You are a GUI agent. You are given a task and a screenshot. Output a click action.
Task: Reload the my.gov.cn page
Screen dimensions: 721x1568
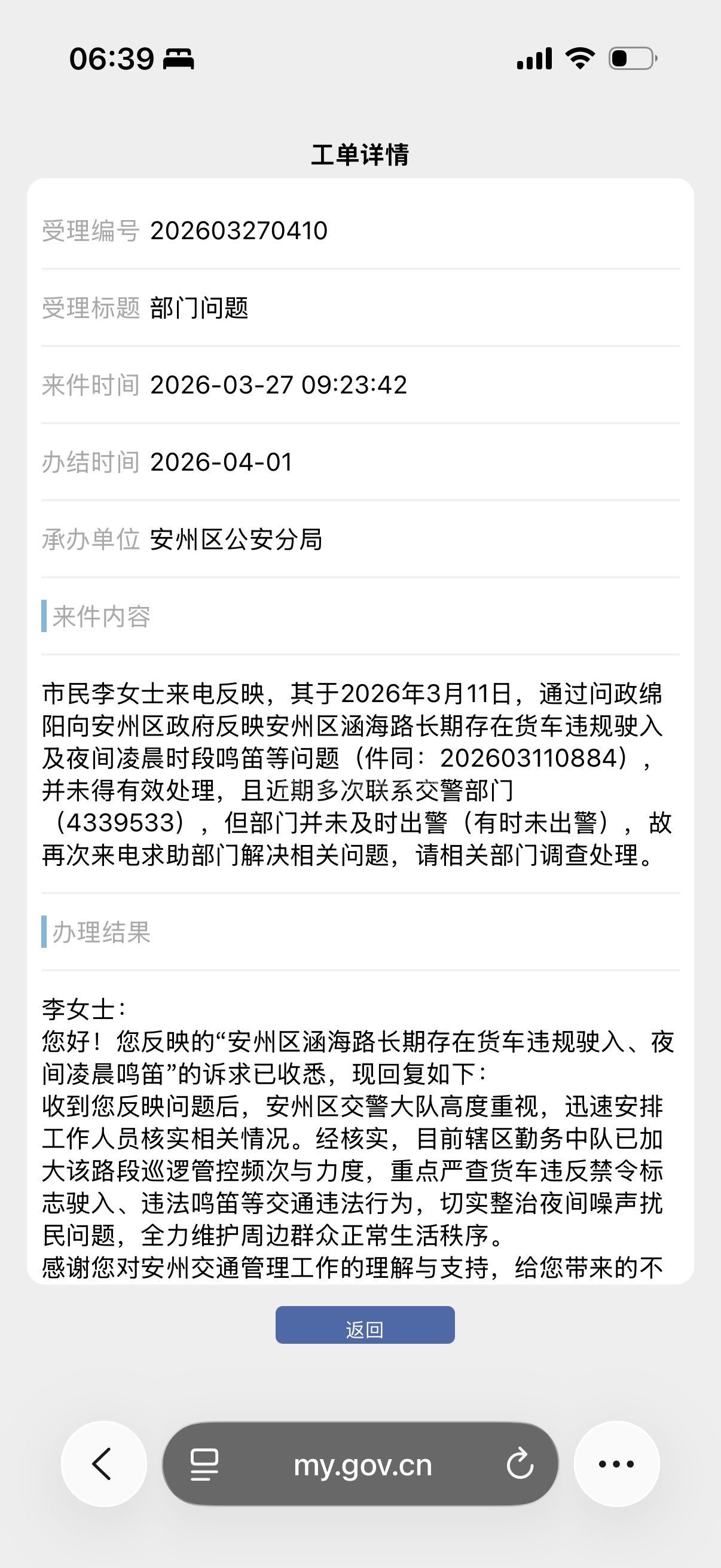click(520, 1464)
